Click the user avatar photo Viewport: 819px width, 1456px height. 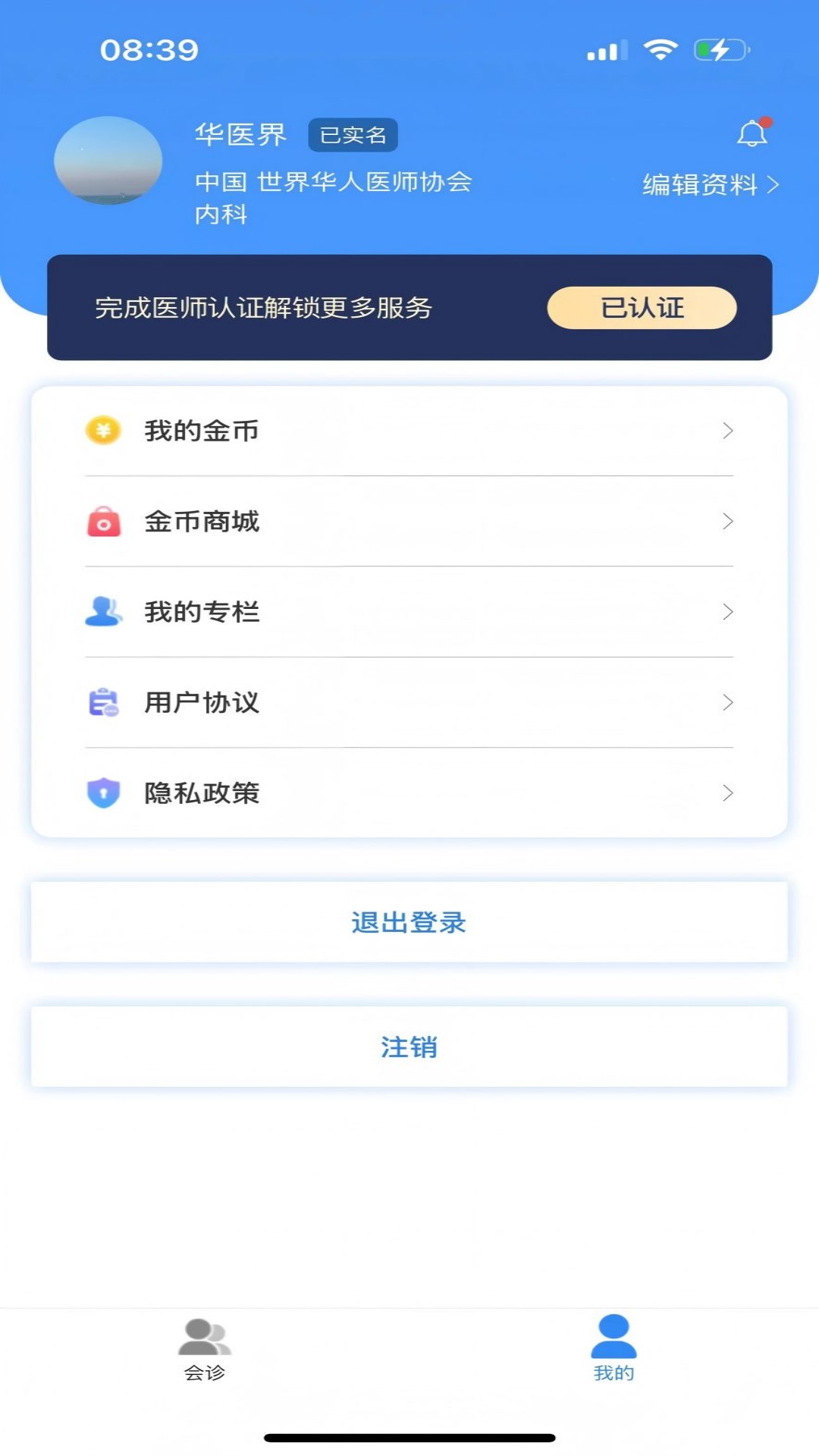[x=107, y=162]
